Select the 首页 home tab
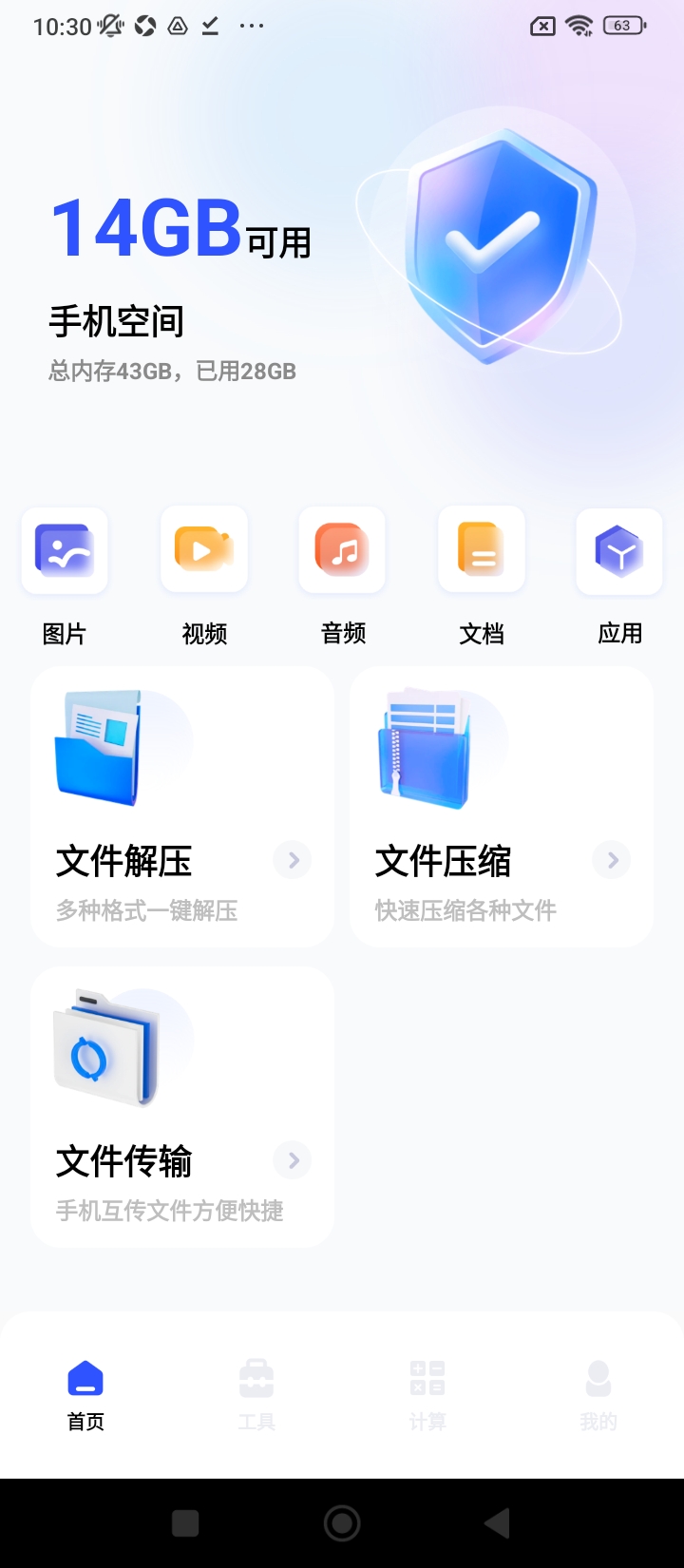The width and height of the screenshot is (684, 1568). [85, 1394]
